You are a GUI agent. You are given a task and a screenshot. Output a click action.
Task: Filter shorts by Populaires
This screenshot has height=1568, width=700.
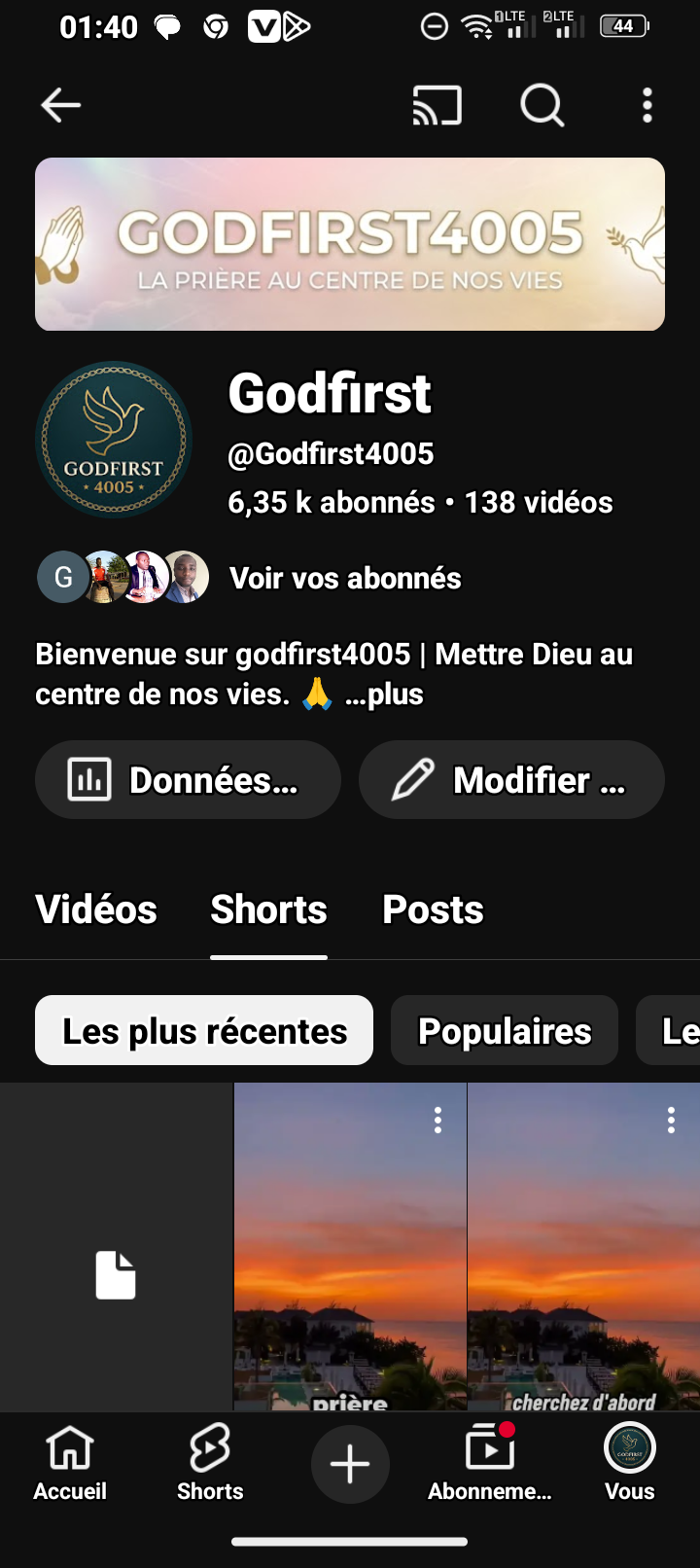[x=504, y=1030]
